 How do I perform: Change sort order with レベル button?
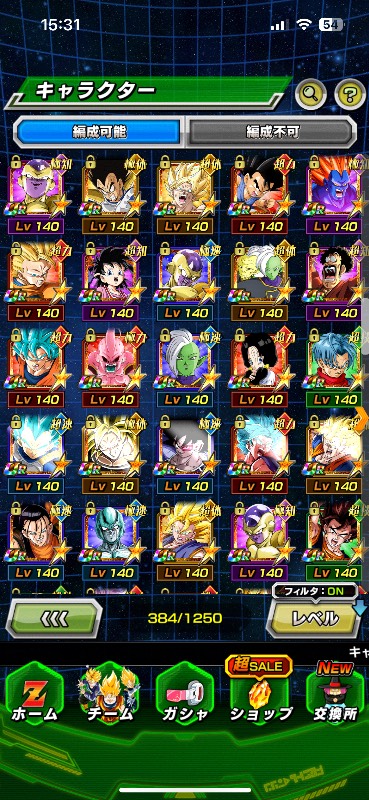[315, 618]
